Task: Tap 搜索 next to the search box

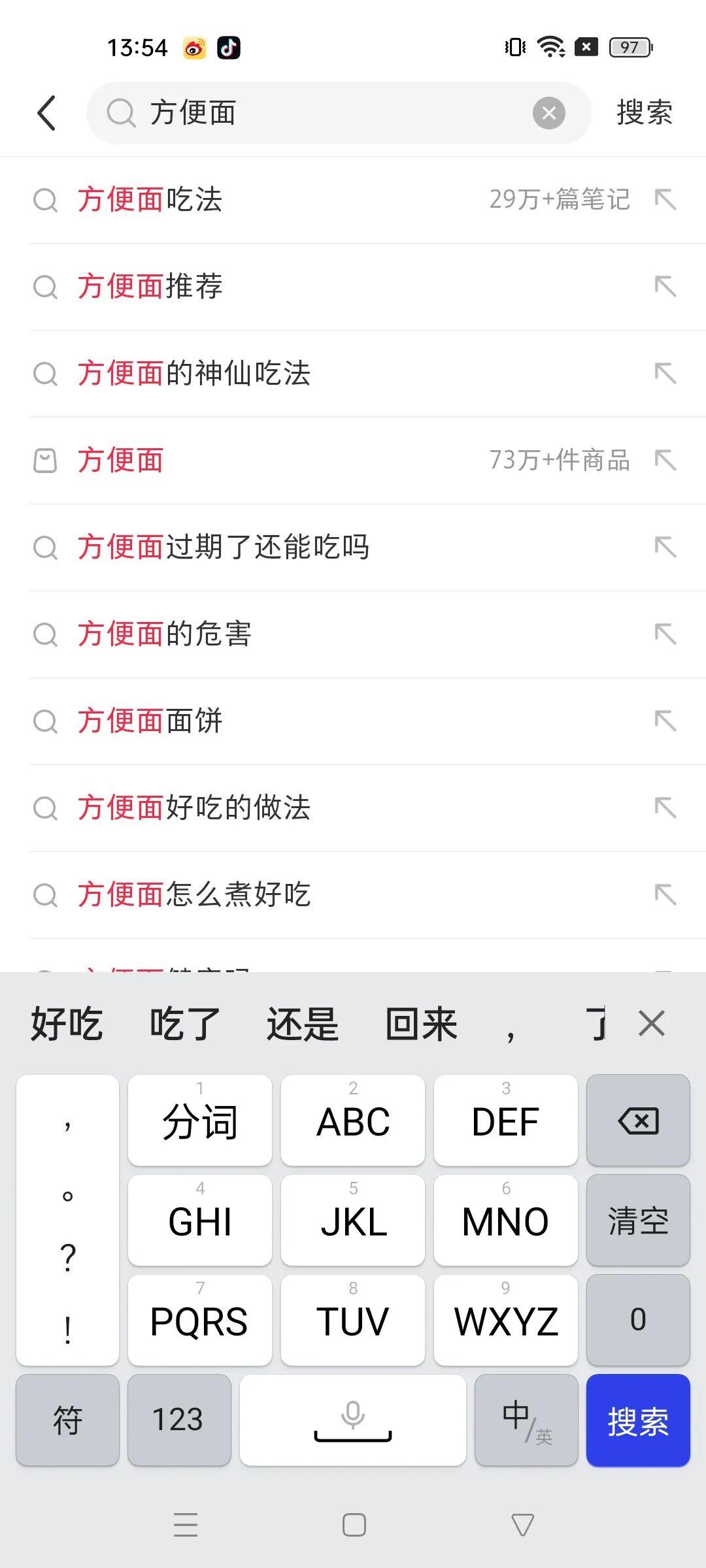Action: click(x=644, y=113)
